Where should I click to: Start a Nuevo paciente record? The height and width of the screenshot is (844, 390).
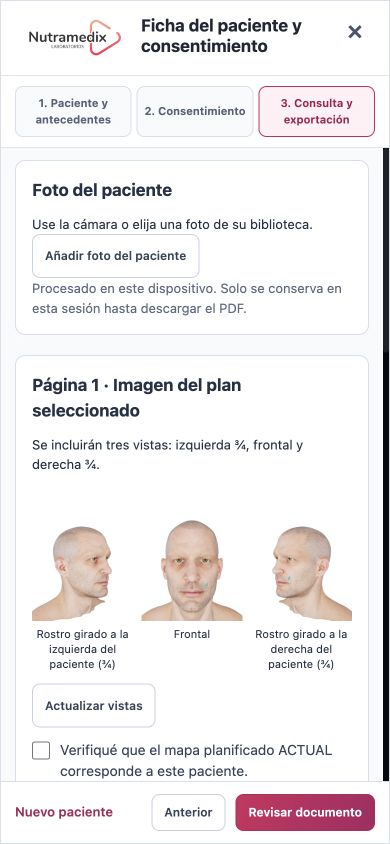[64, 812]
